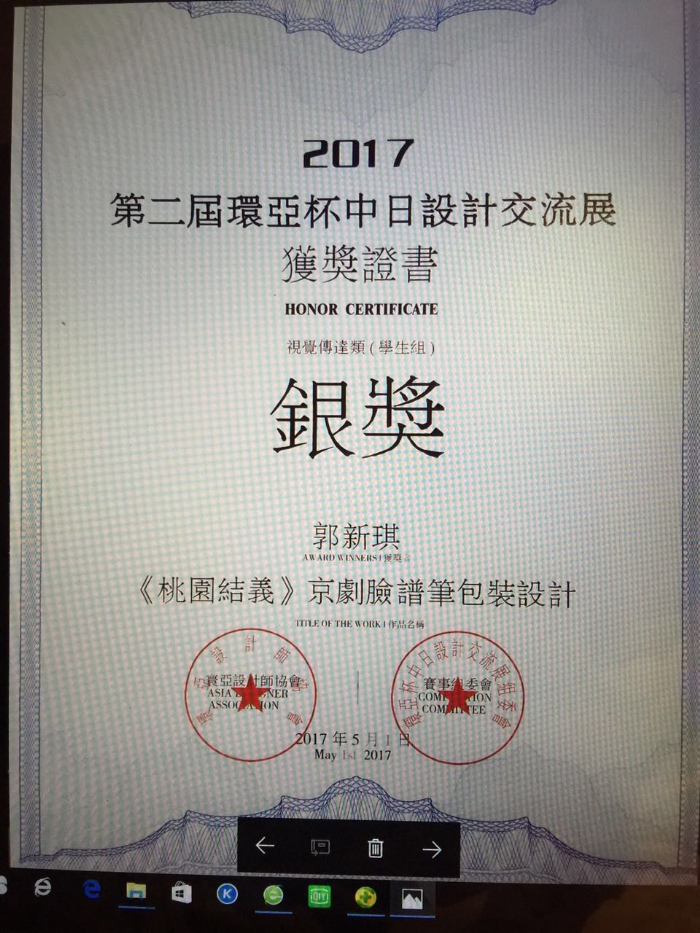
Task: Go to the next photo
Action: (x=431, y=848)
